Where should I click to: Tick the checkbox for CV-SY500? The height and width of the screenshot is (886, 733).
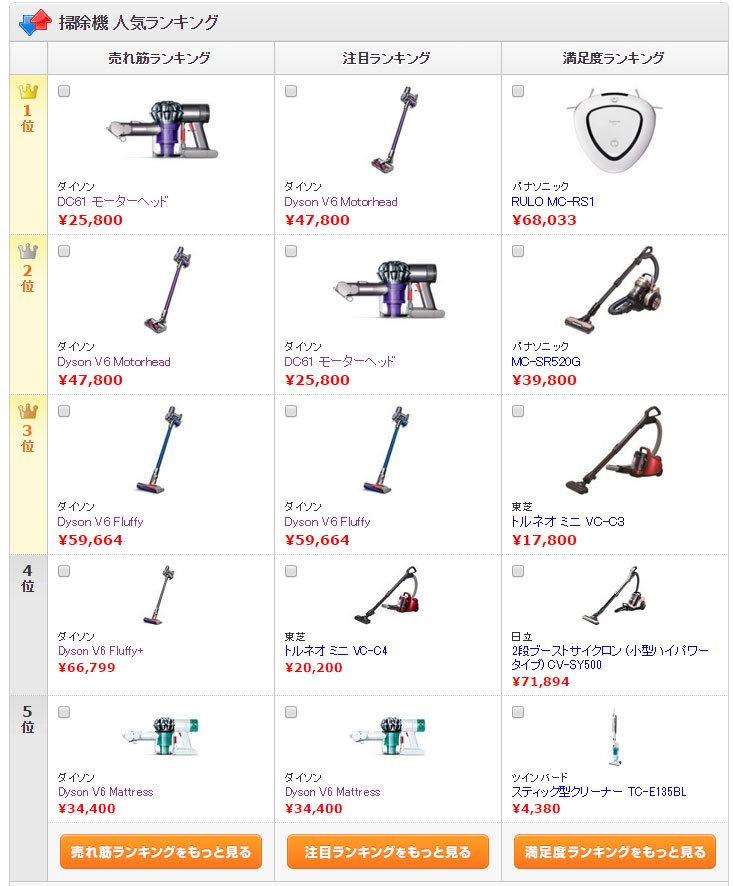(x=518, y=571)
